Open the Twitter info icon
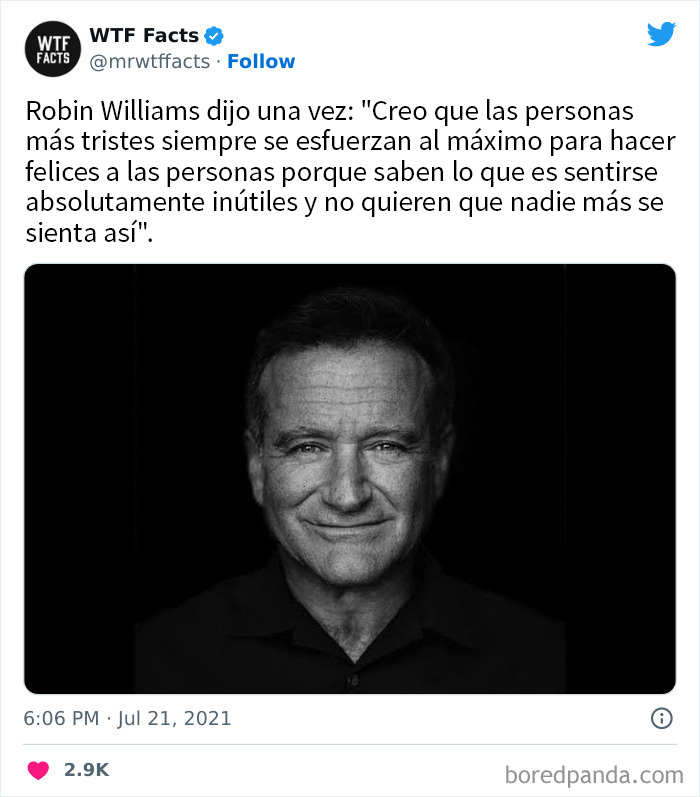This screenshot has height=797, width=700. pos(661,718)
